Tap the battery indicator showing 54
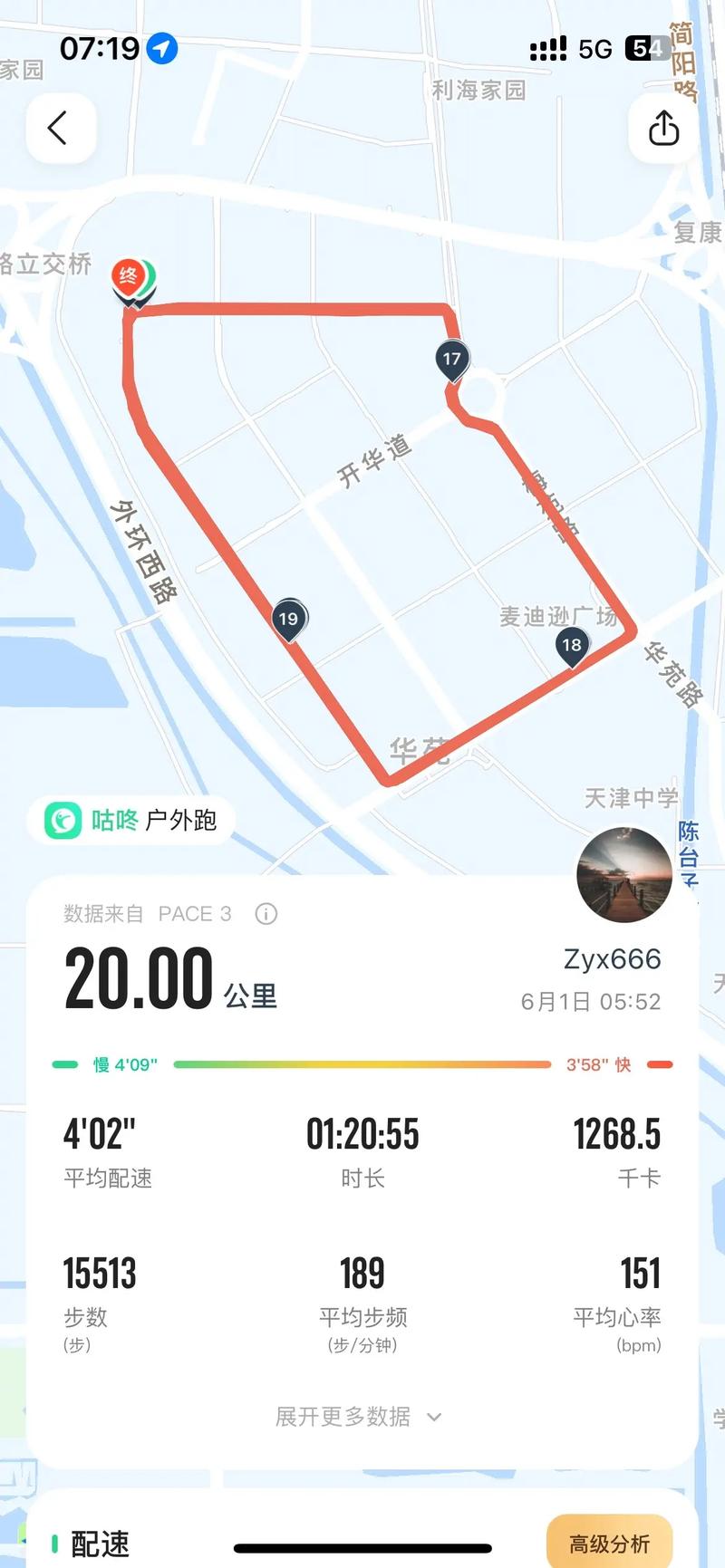 point(644,49)
